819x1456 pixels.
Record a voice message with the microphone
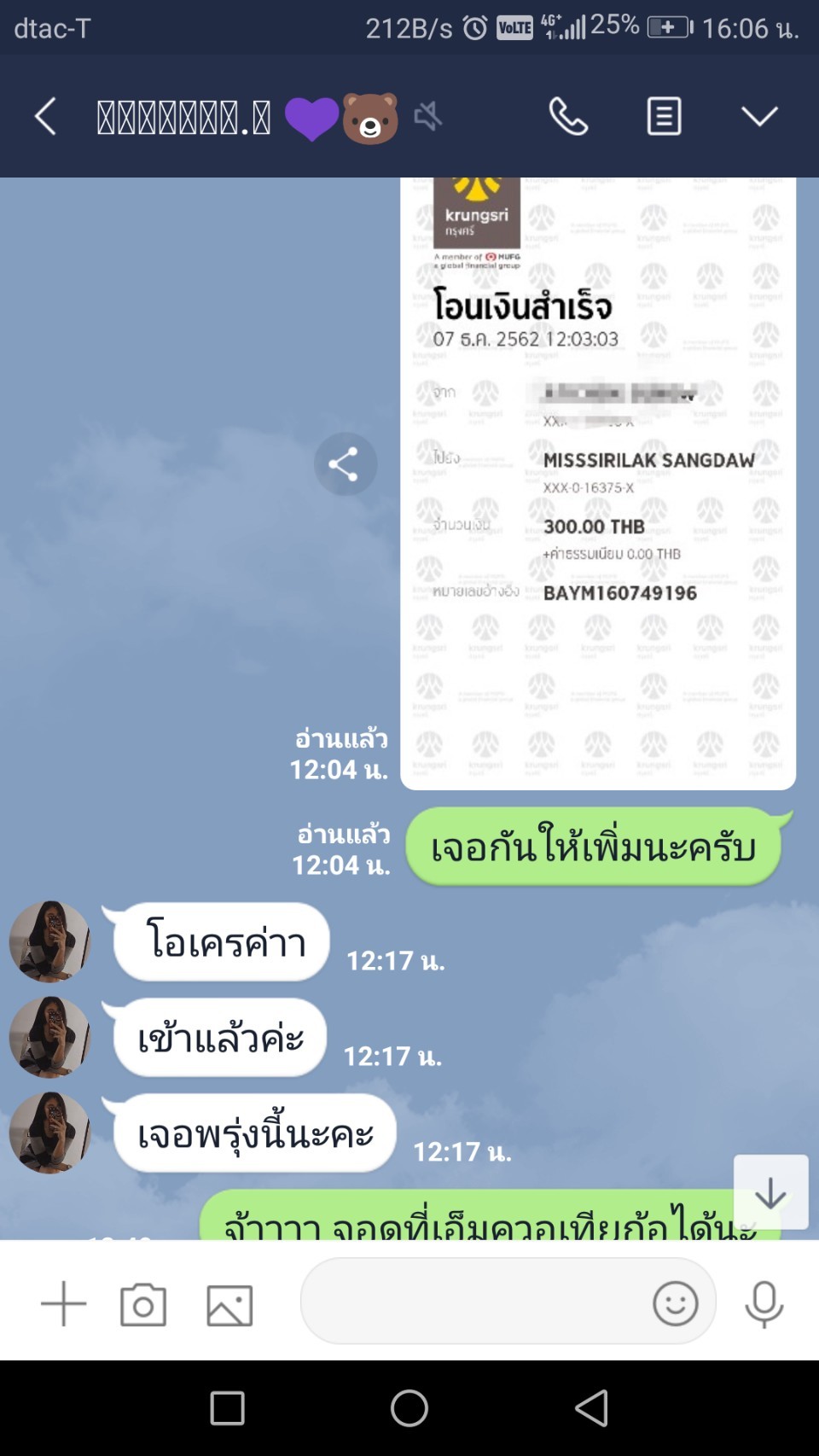764,1304
